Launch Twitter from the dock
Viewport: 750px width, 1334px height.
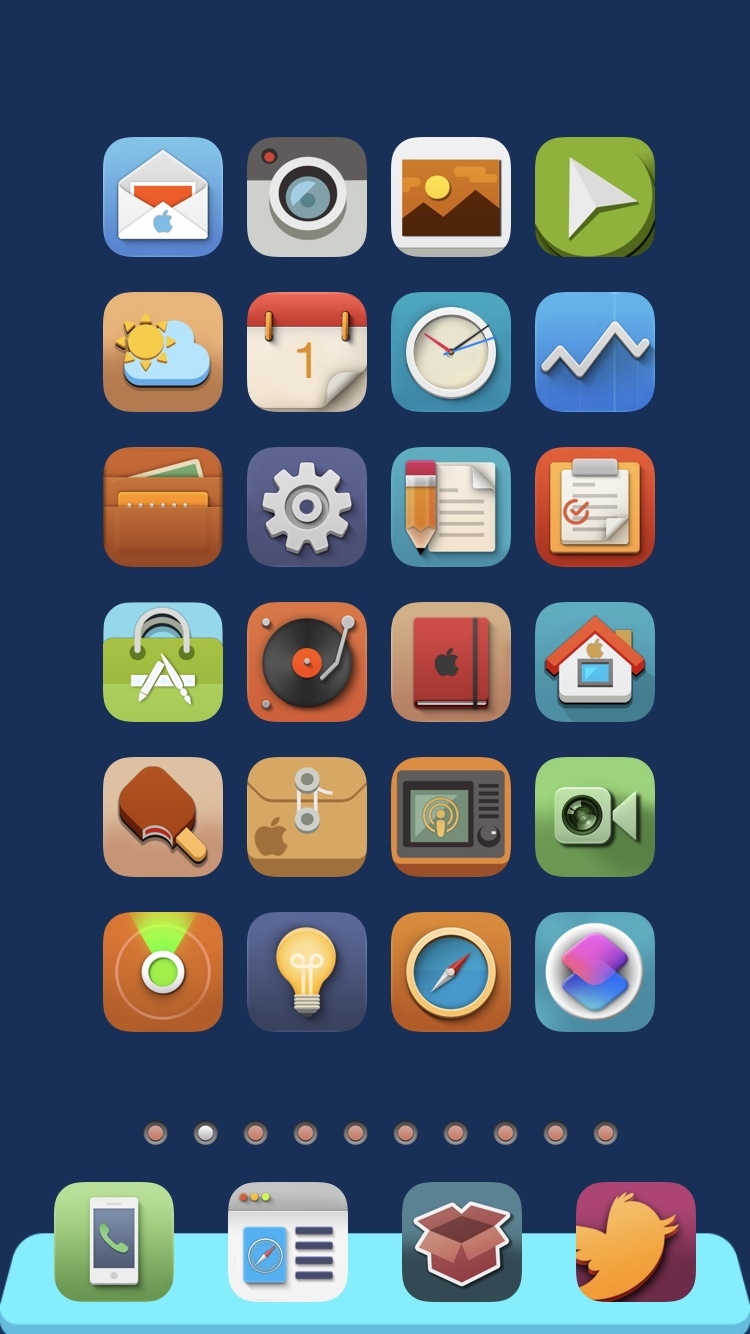pos(636,1242)
